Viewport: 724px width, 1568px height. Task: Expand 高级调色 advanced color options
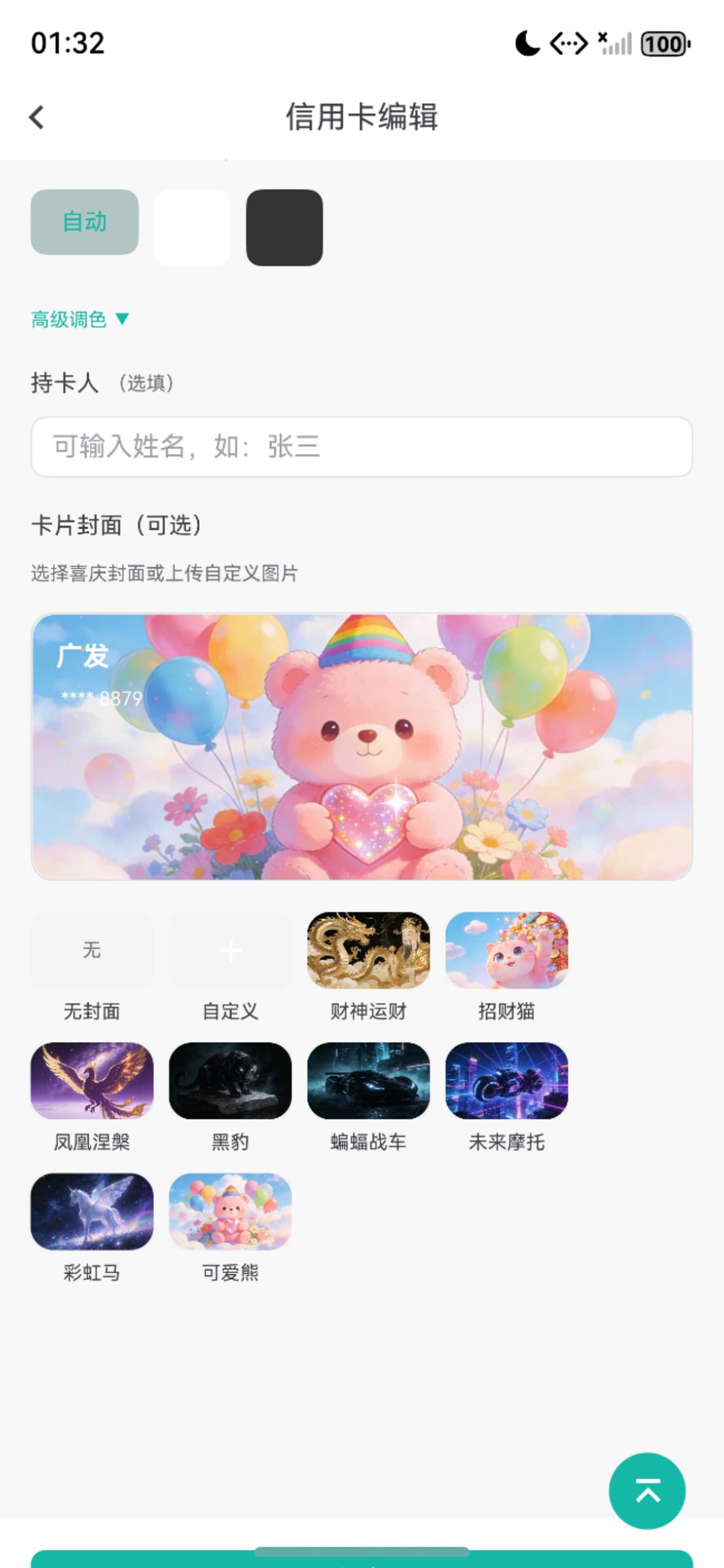80,319
